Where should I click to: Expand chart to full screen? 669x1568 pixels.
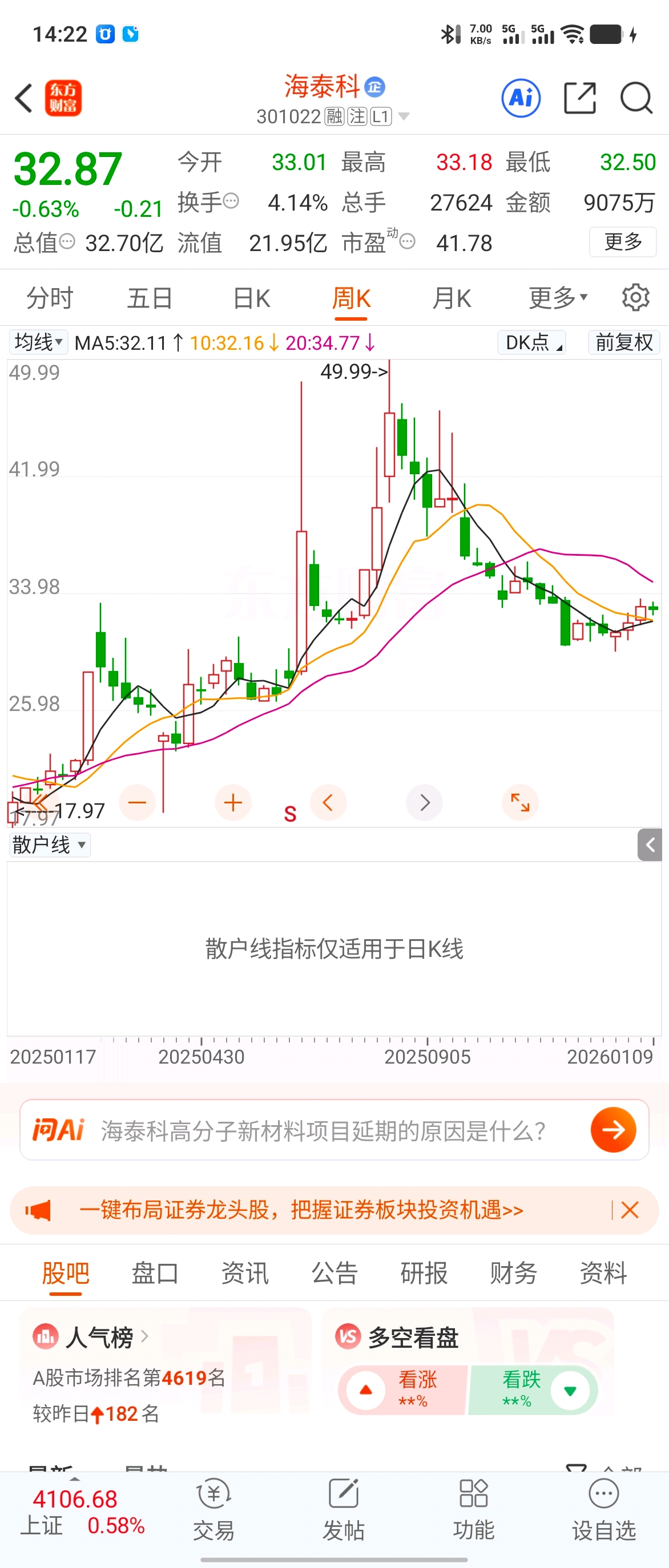coord(520,802)
